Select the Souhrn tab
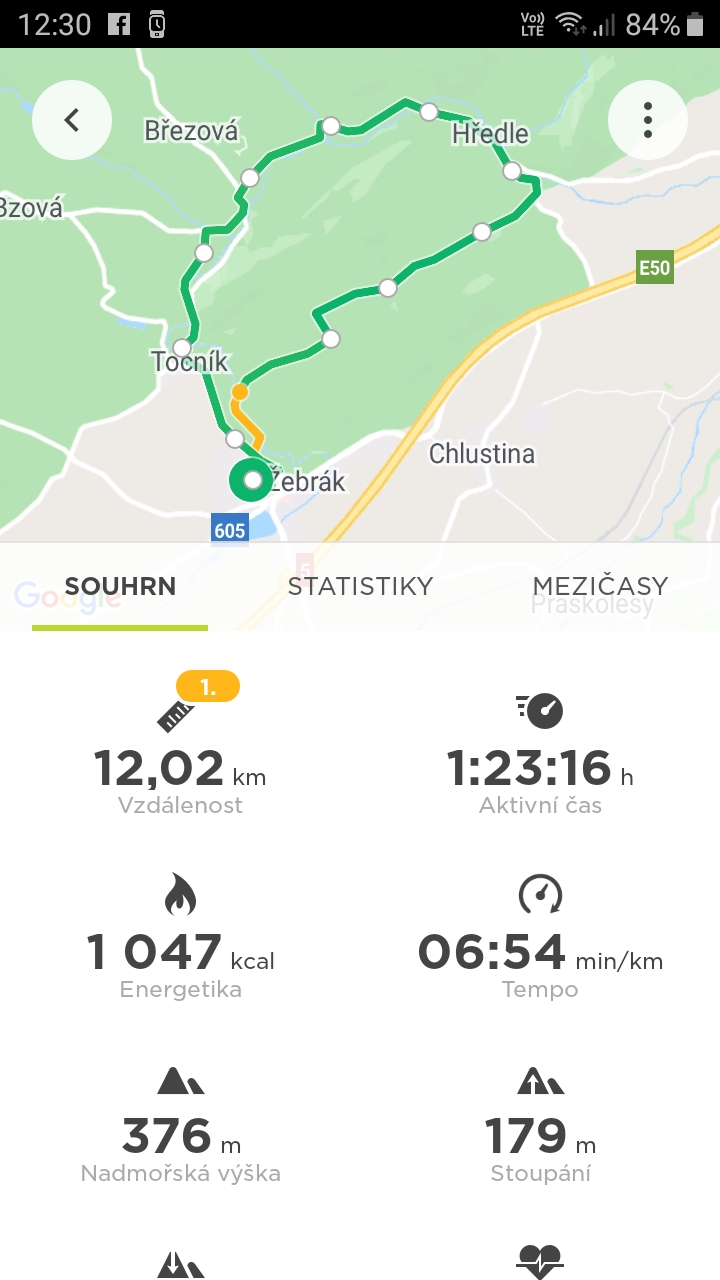Viewport: 720px width, 1280px height. click(x=120, y=587)
